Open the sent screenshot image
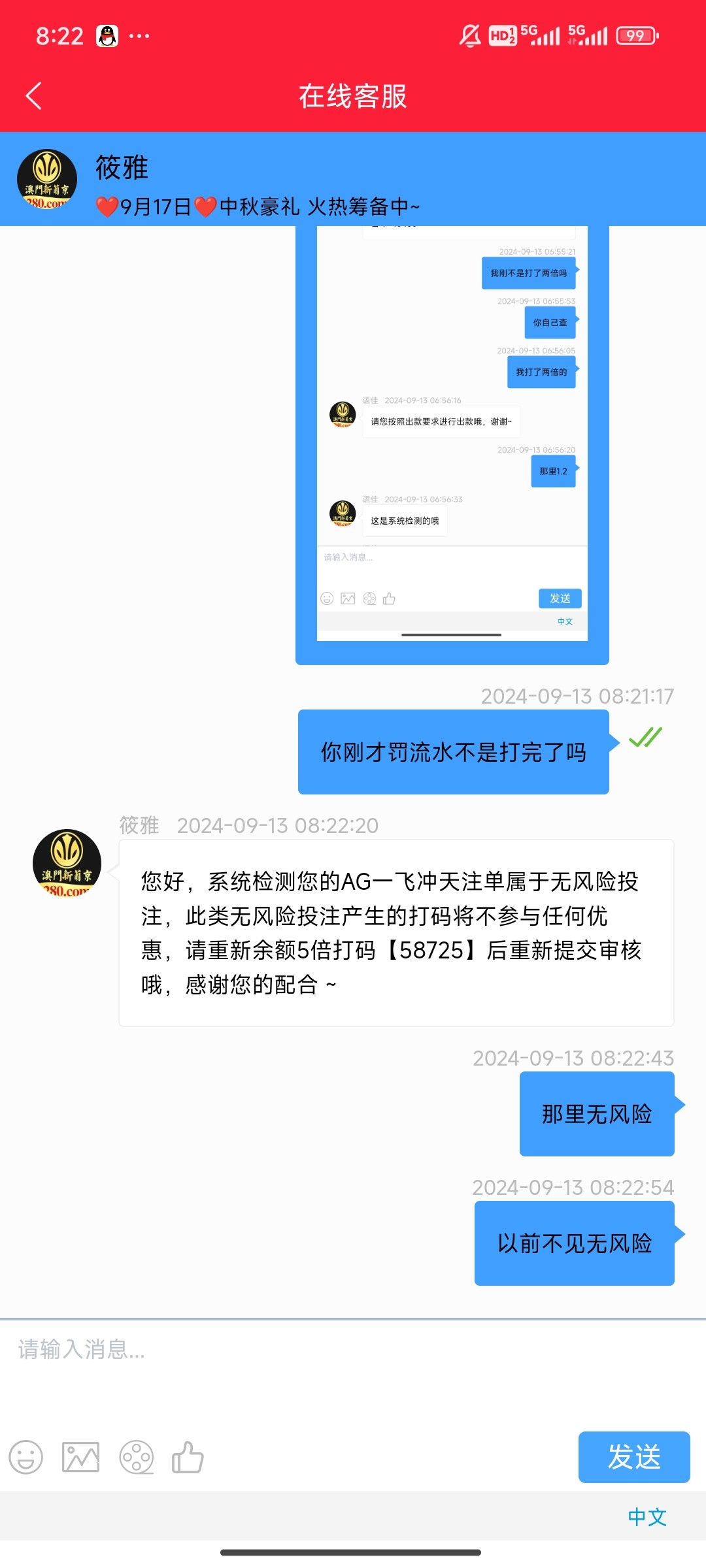This screenshot has height=1568, width=706. click(x=452, y=444)
